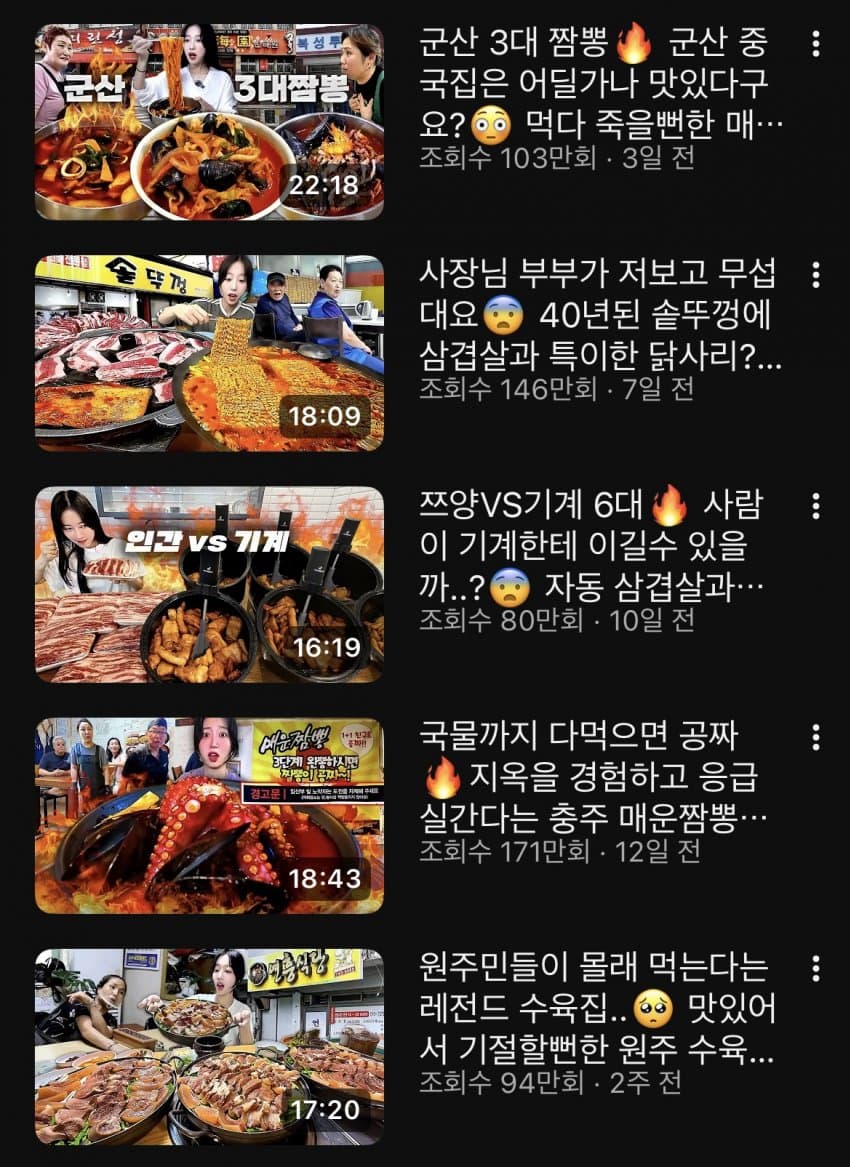The width and height of the screenshot is (850, 1167).
Task: Open the 충주 매운짬뽕 challenge video
Action: point(209,815)
